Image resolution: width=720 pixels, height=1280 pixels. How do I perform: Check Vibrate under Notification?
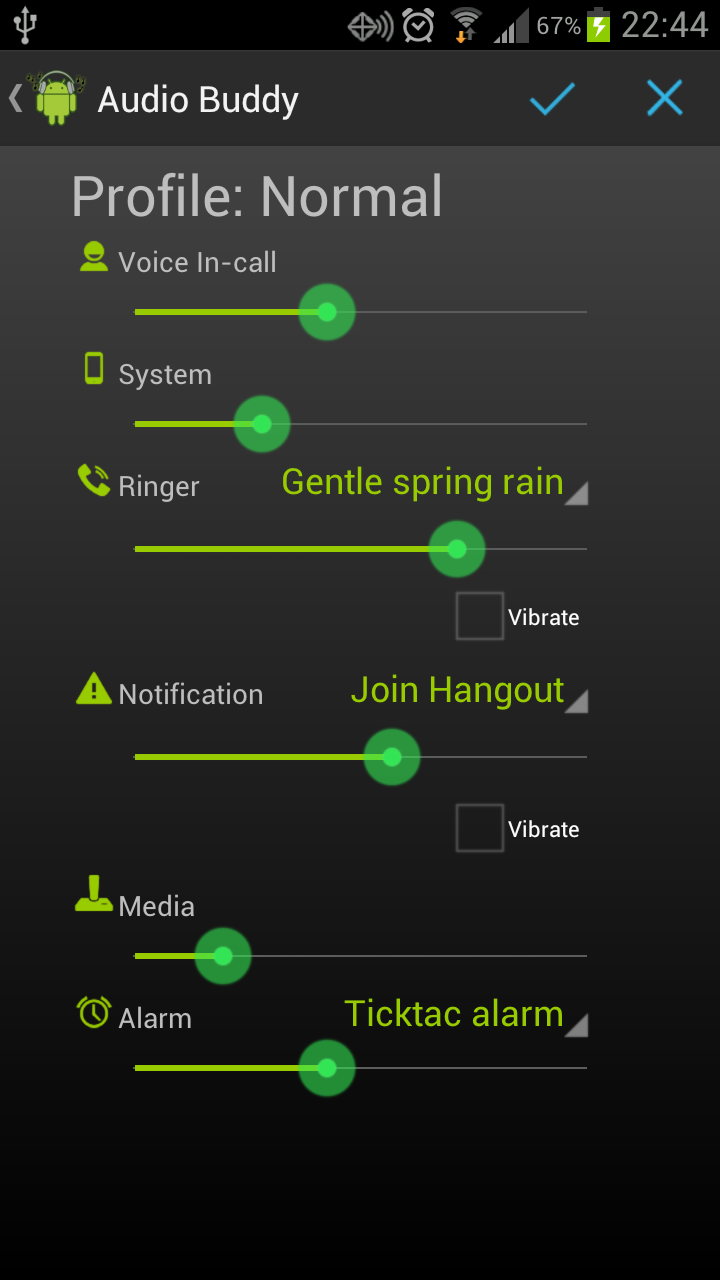480,828
